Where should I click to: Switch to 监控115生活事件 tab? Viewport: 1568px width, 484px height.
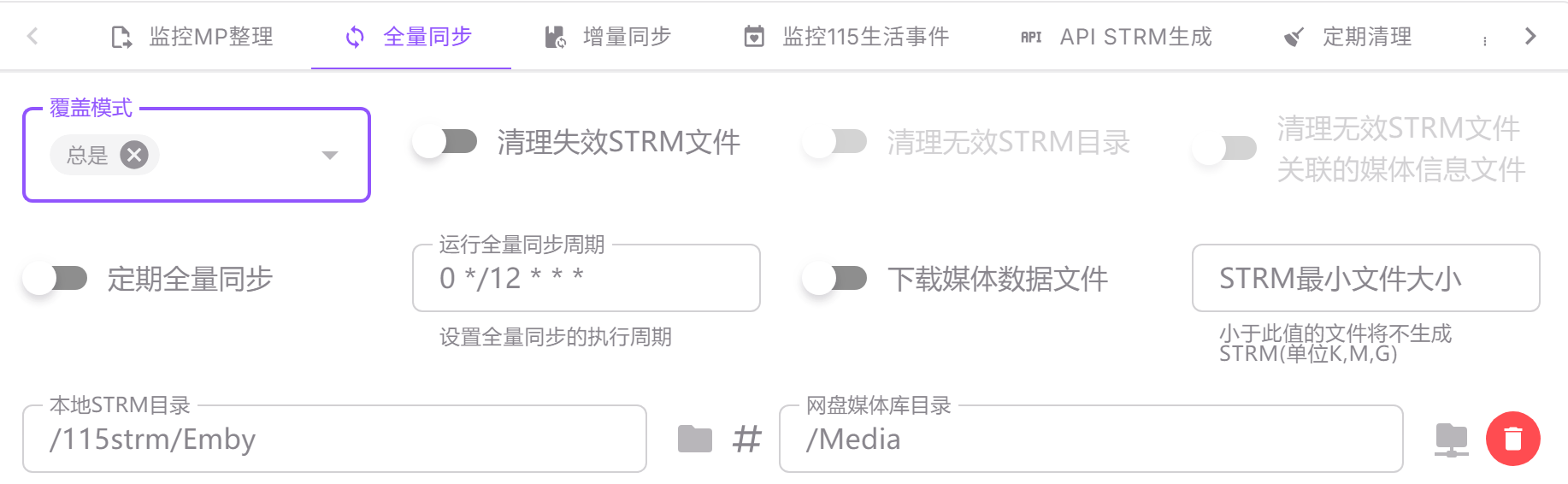coord(846,37)
